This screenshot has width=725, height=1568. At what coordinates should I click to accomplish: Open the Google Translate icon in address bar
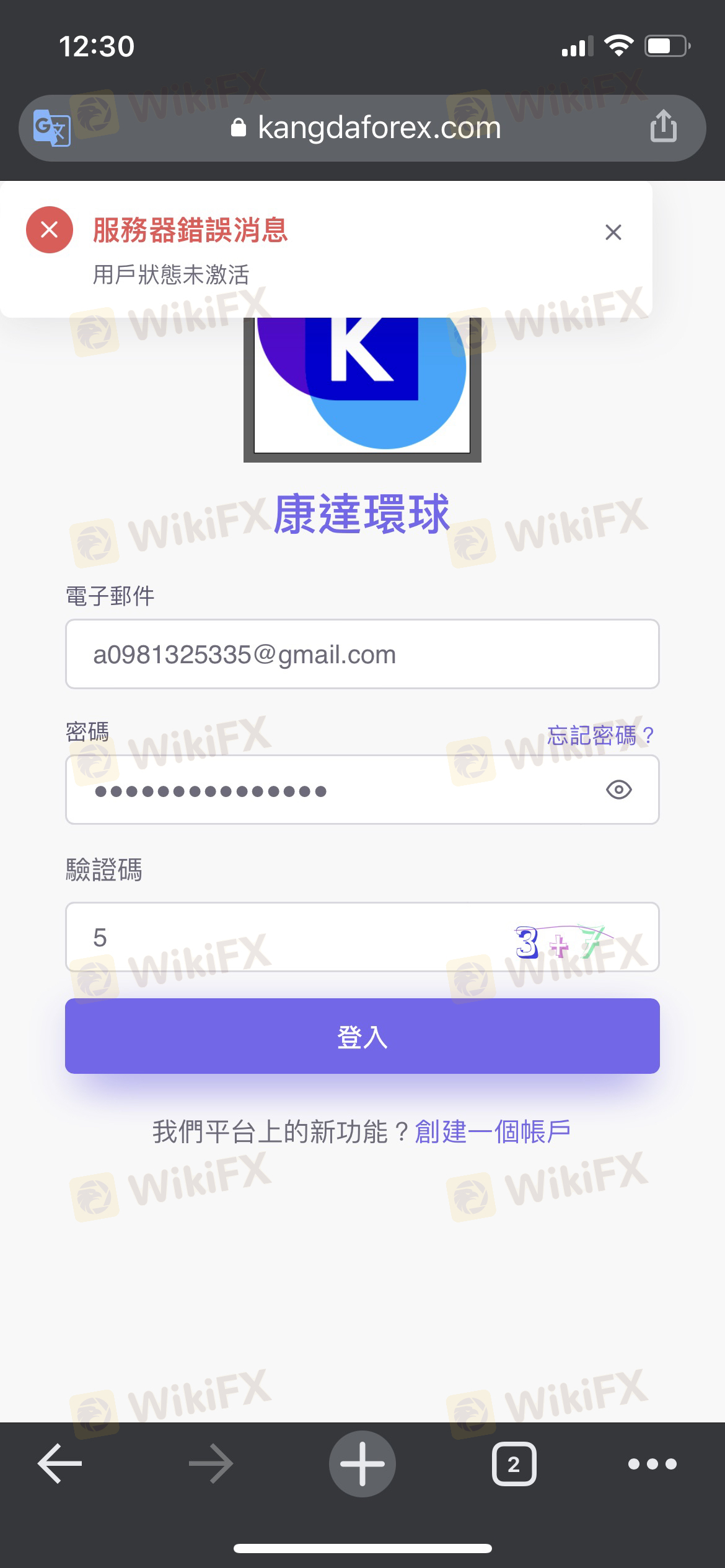tap(51, 128)
